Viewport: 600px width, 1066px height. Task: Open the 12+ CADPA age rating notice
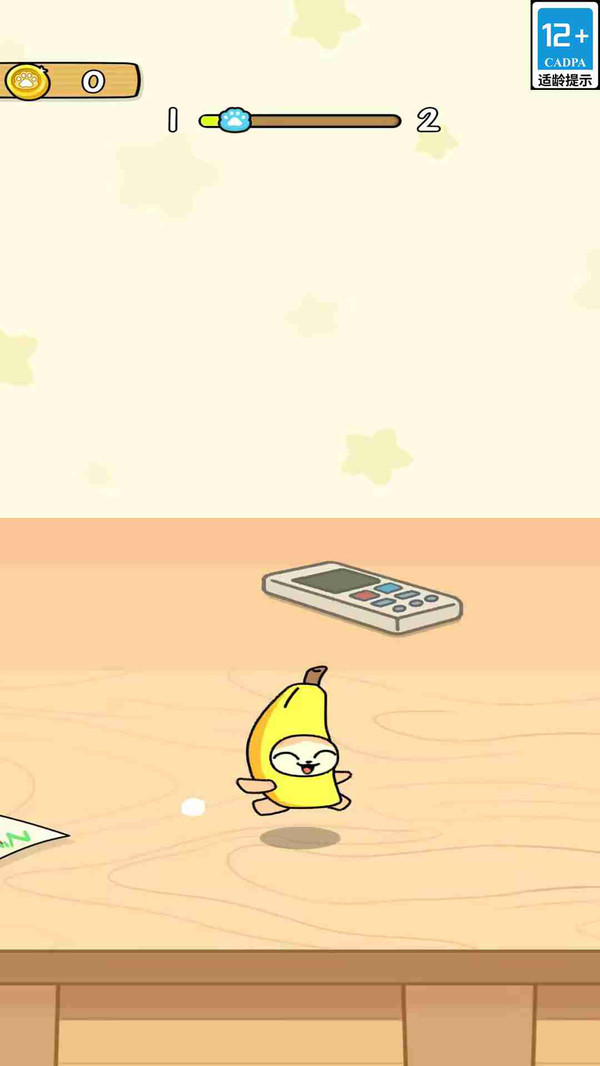pyautogui.click(x=565, y=45)
